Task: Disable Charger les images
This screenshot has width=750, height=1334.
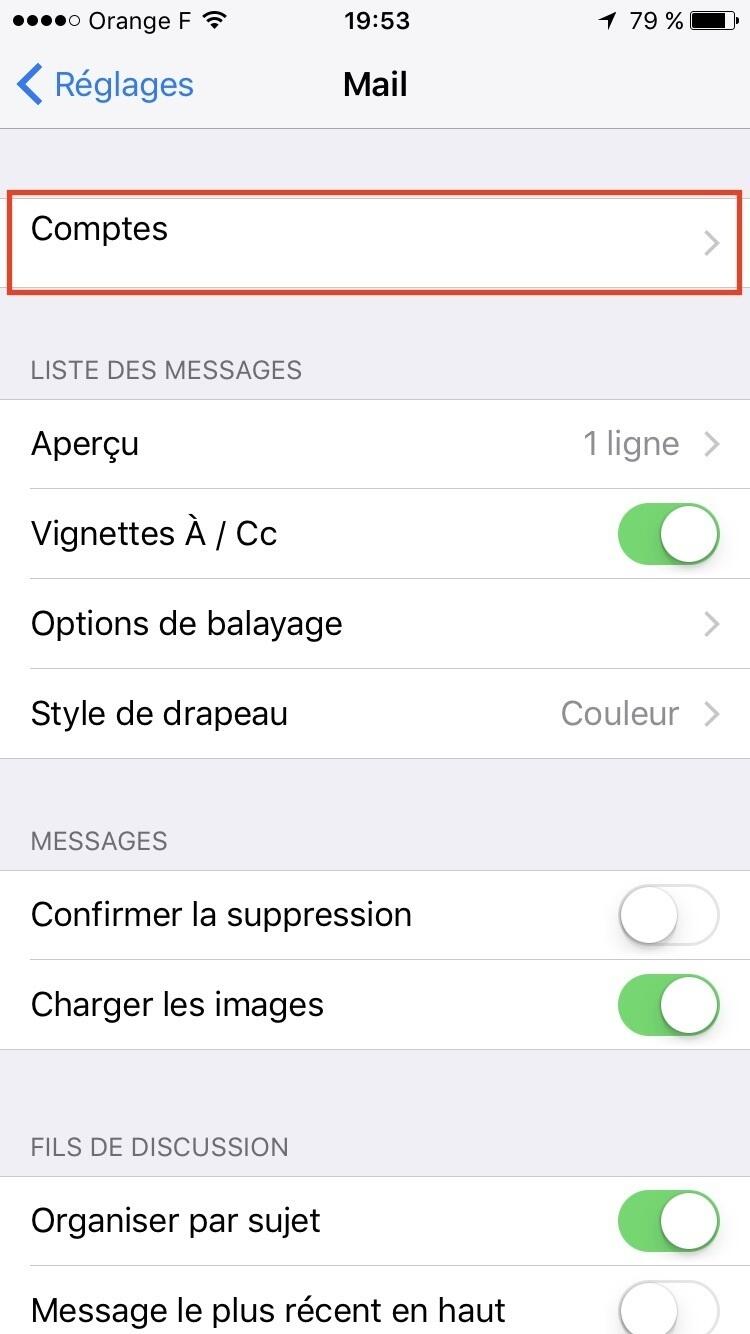Action: point(668,1005)
